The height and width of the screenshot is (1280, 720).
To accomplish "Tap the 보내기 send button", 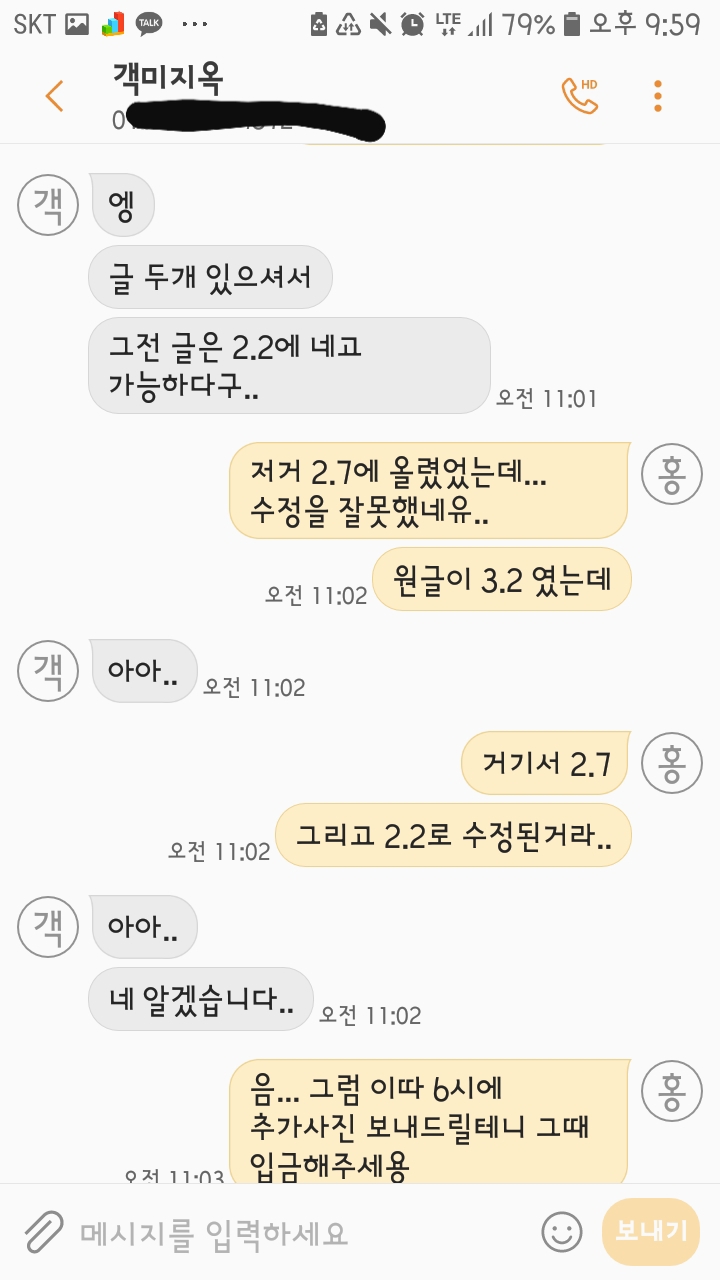I will pos(651,1232).
